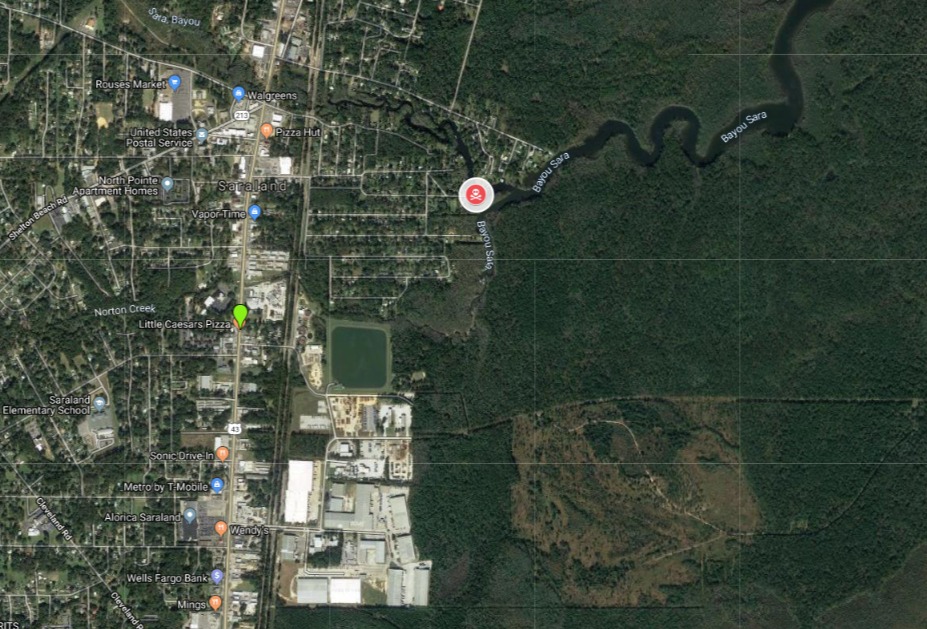The image size is (927, 629).
Task: Open the United States Postal Service marker
Action: pos(201,134)
